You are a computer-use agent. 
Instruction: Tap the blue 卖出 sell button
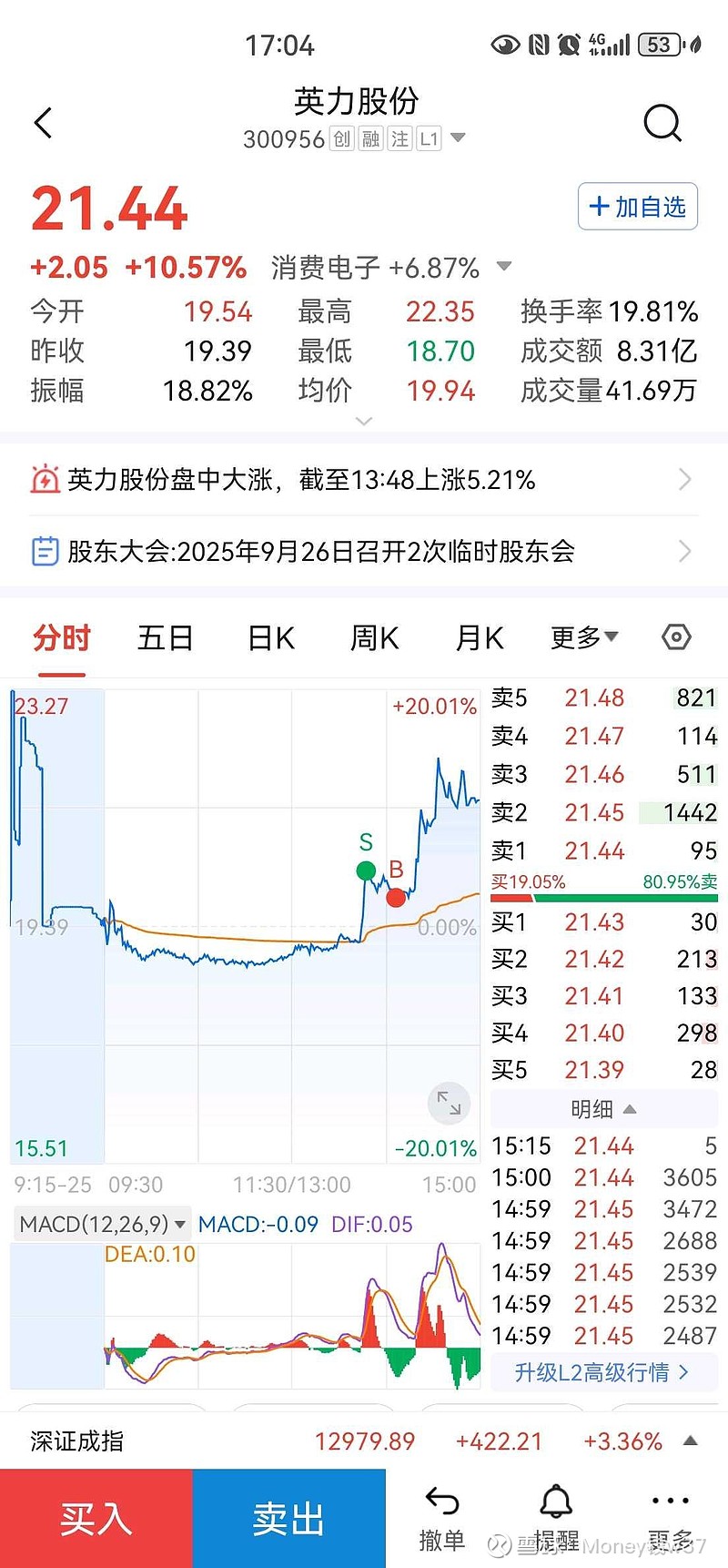pos(288,1518)
